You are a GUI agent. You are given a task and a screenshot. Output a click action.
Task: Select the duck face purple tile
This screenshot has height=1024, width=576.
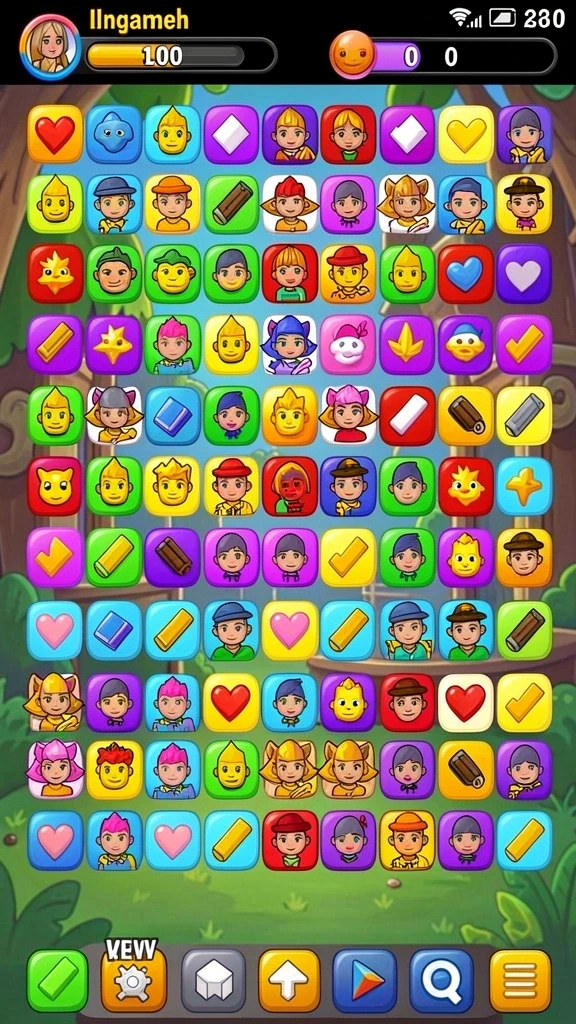(466, 344)
